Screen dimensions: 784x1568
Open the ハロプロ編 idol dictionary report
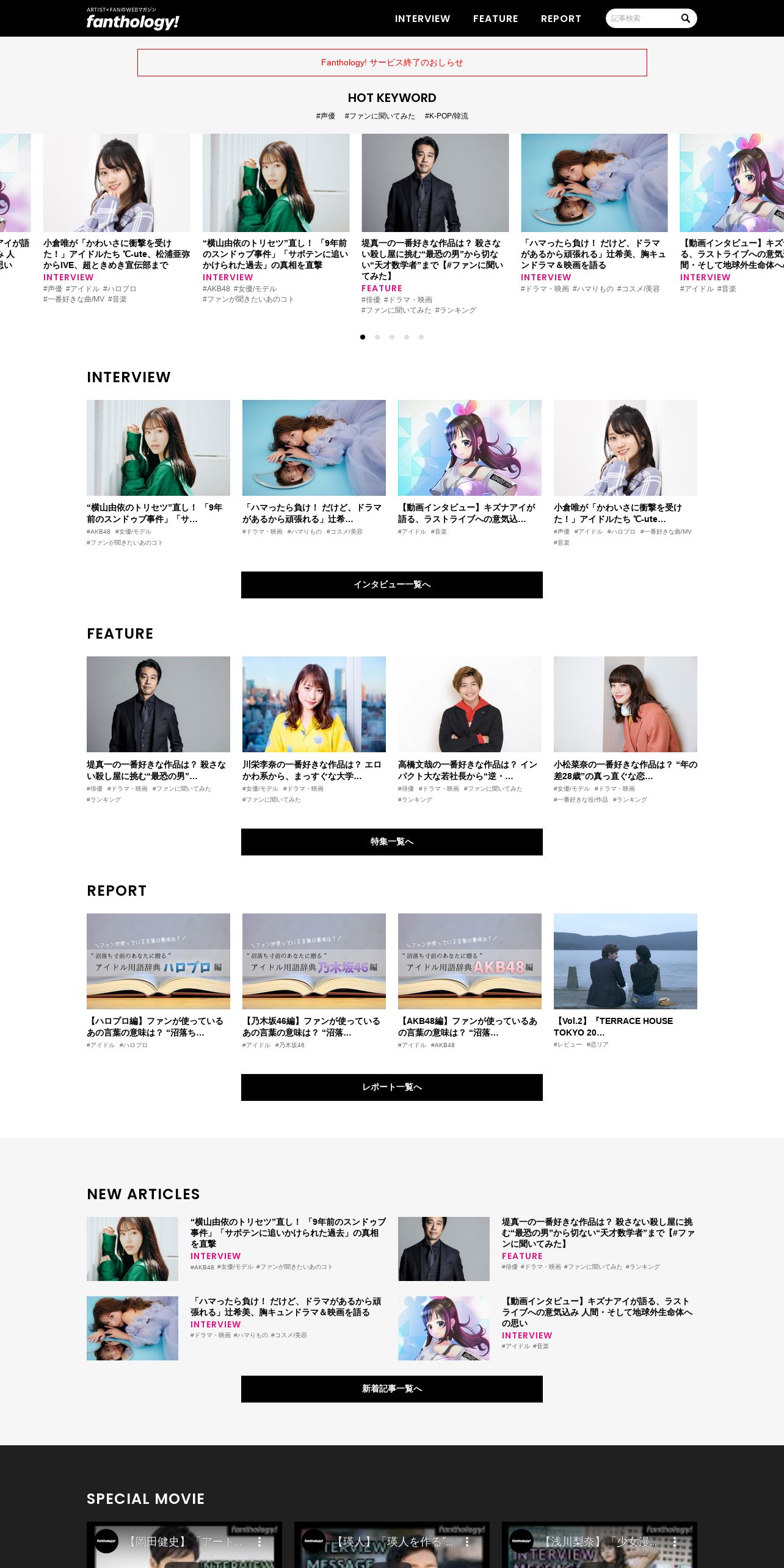coord(158,981)
